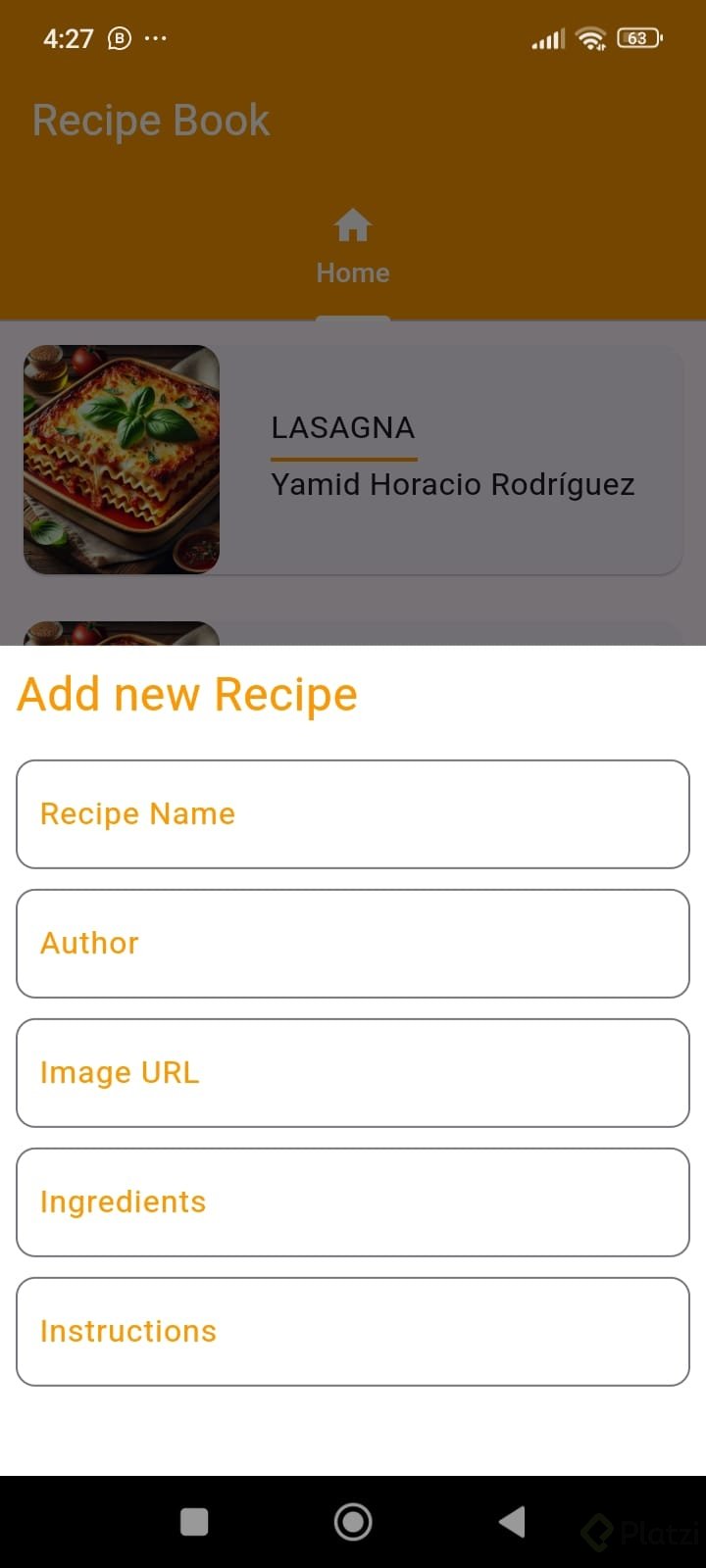Tap the Author text field
The width and height of the screenshot is (706, 1568).
(353, 944)
